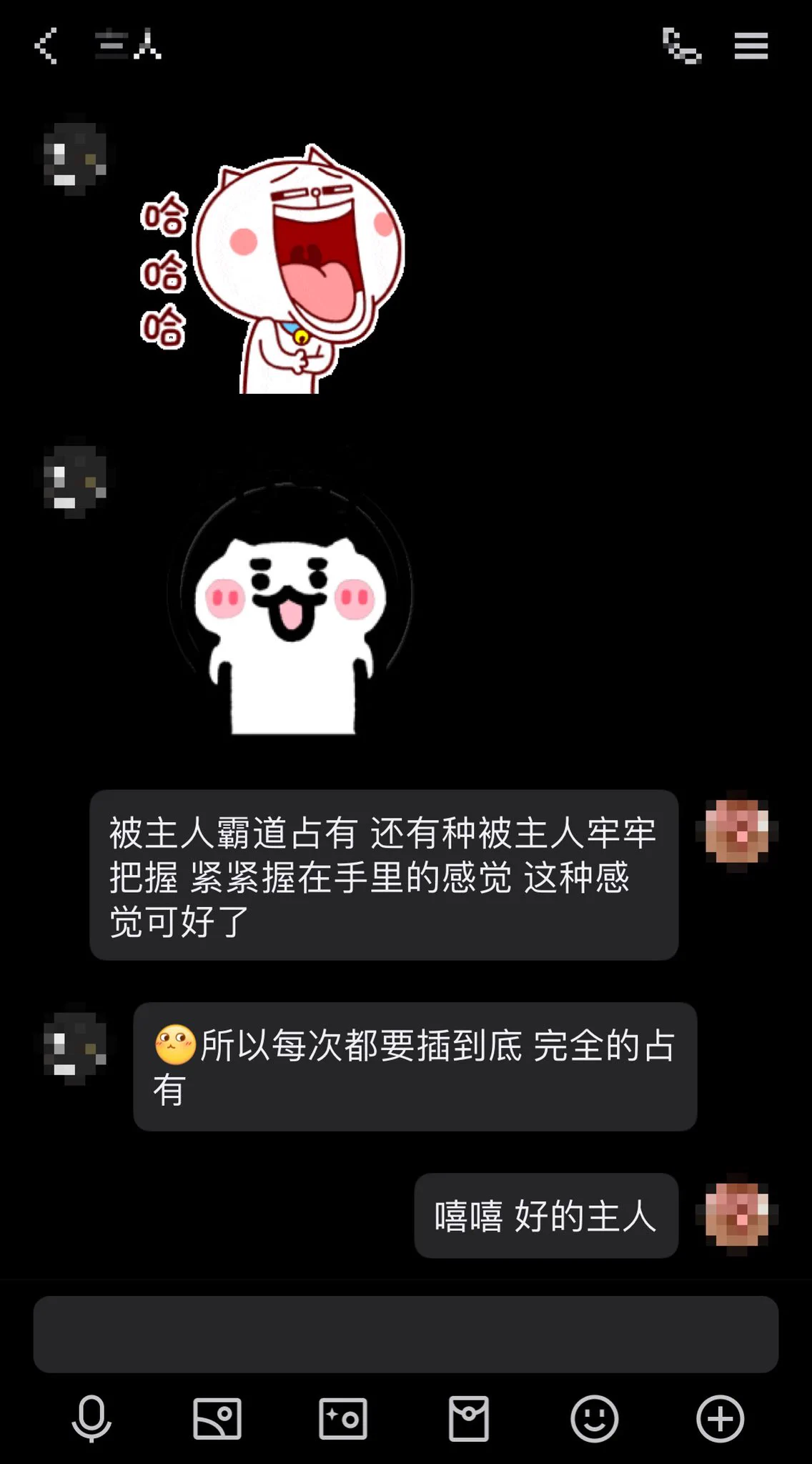Send a red packet
The image size is (812, 1464).
coord(469,1418)
